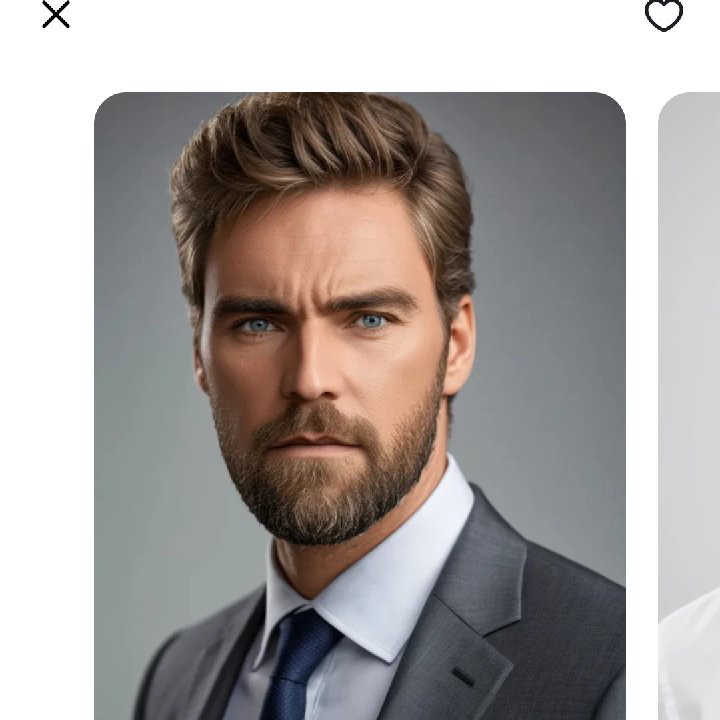Close the image viewer
This screenshot has height=720, width=720.
[x=56, y=14]
